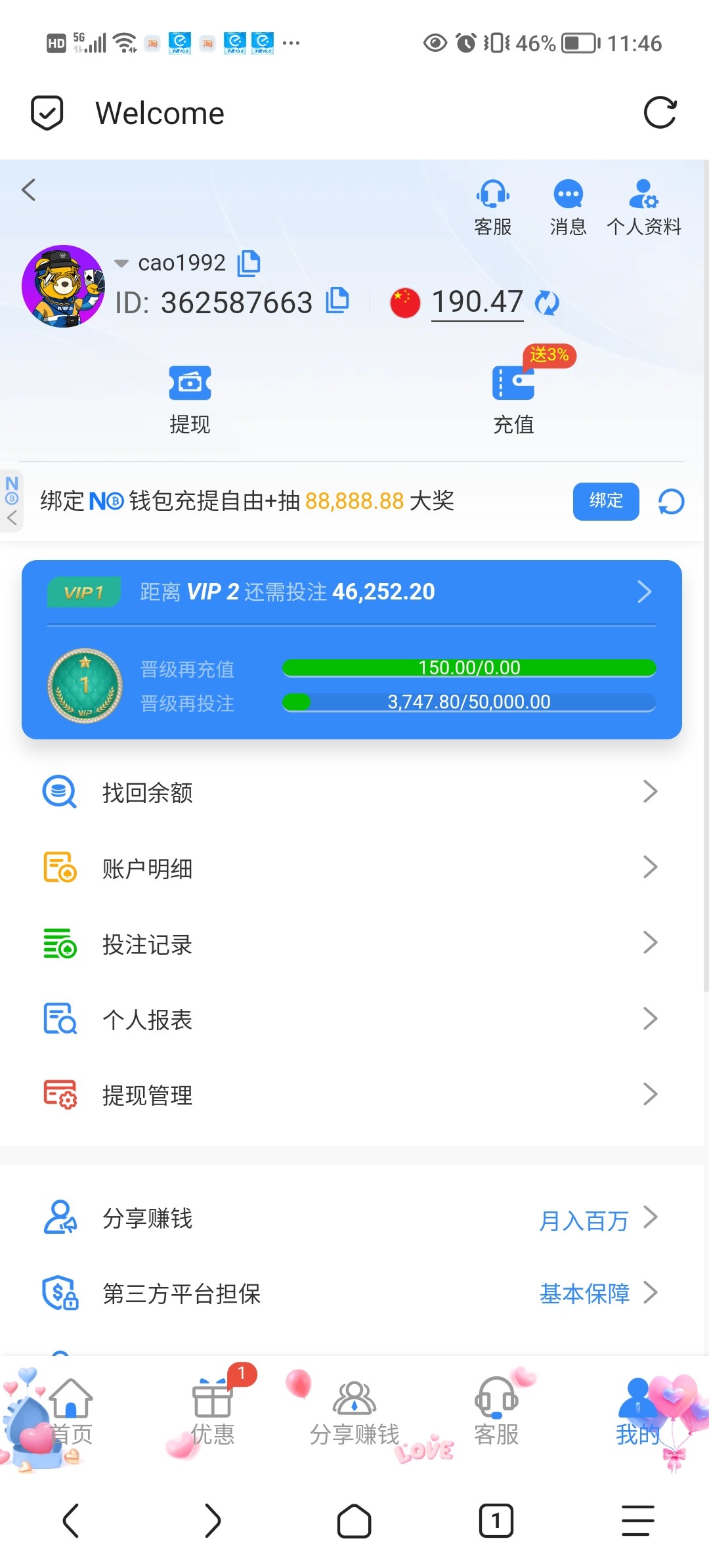
Task: Reload the page with the refresh icon
Action: pyautogui.click(x=660, y=113)
